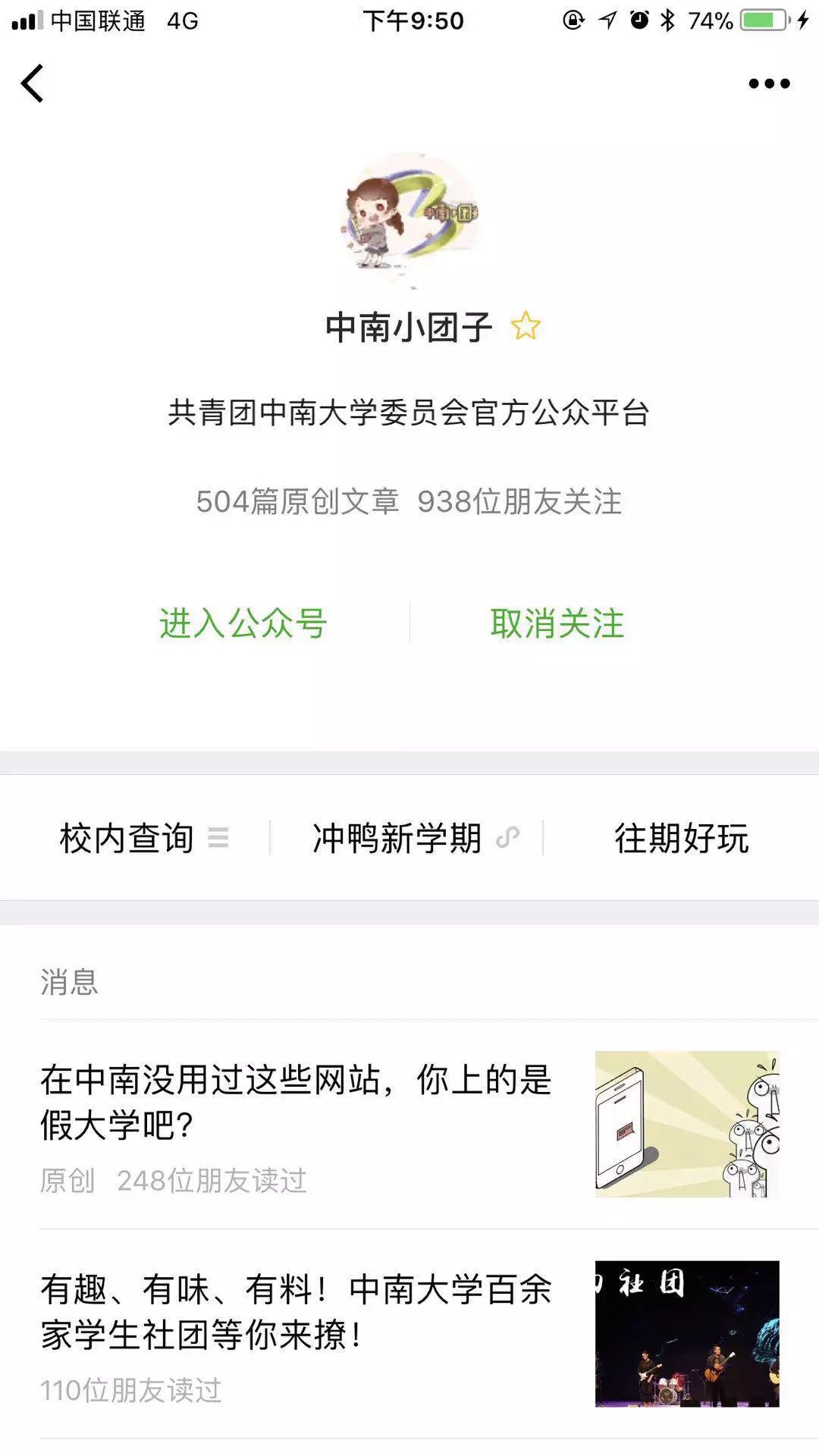The height and width of the screenshot is (1456, 819).
Task: Toggle follow state via 取消关注
Action: [558, 623]
